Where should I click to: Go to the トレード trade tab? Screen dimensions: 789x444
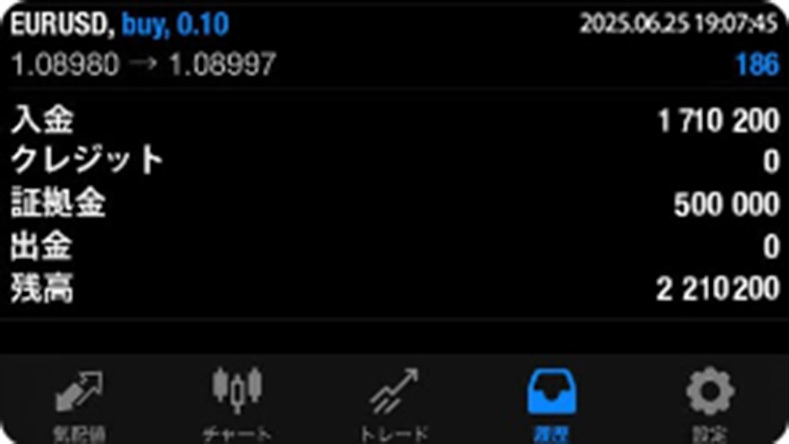[x=394, y=402]
